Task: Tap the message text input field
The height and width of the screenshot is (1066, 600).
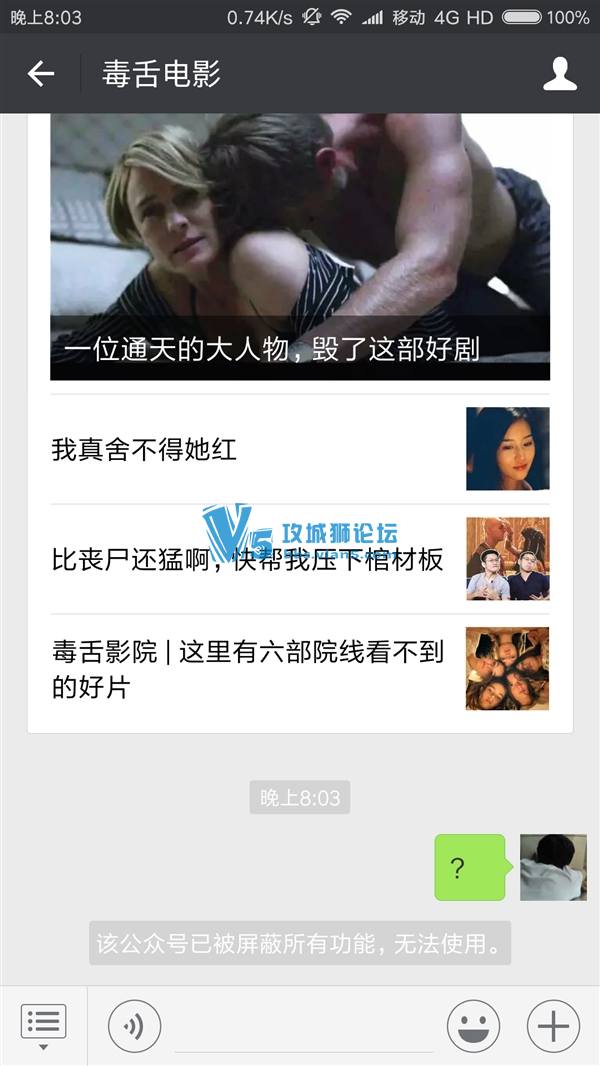Action: point(303,1028)
